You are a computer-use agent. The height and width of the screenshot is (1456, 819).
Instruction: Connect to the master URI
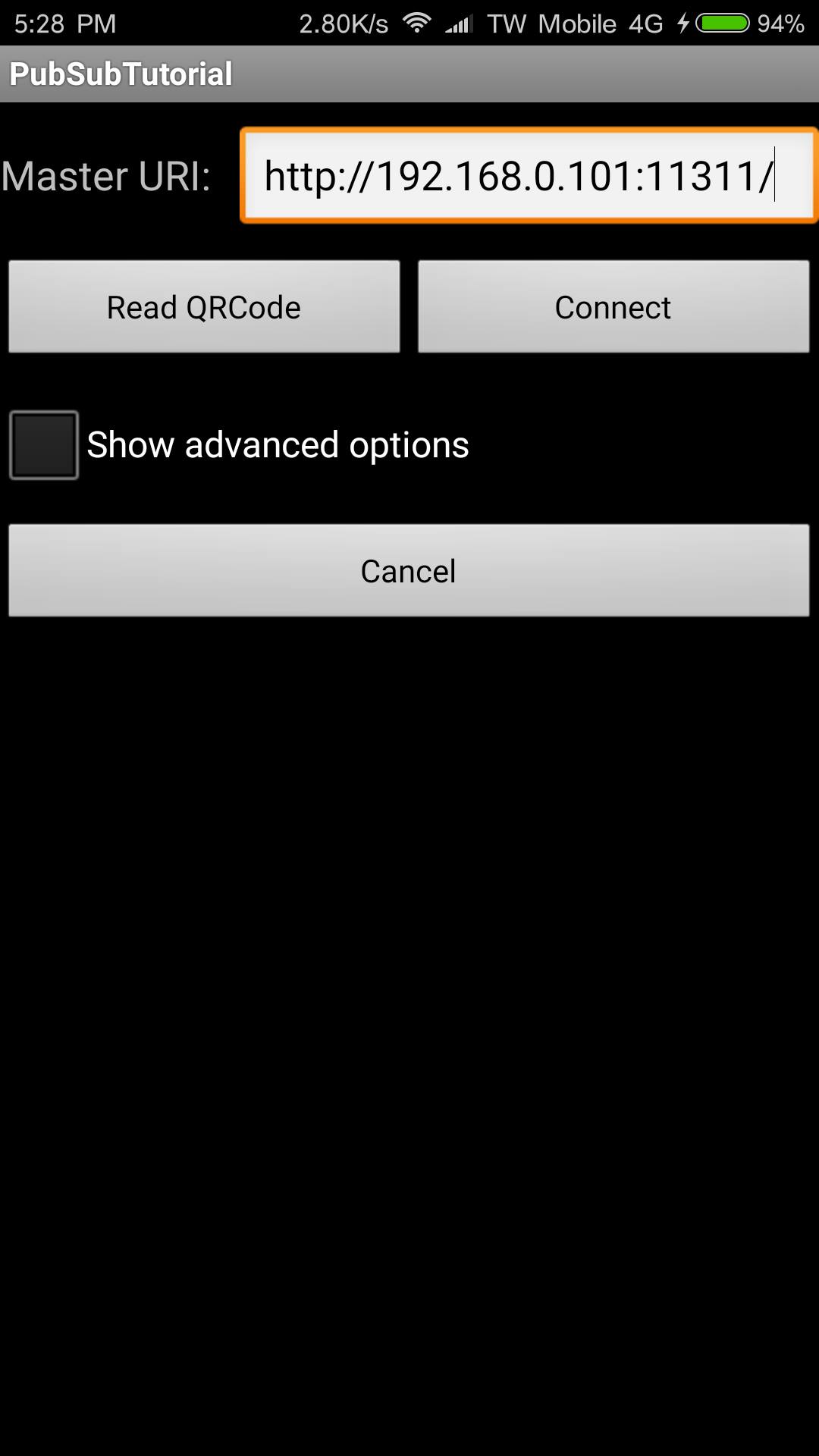click(x=613, y=307)
